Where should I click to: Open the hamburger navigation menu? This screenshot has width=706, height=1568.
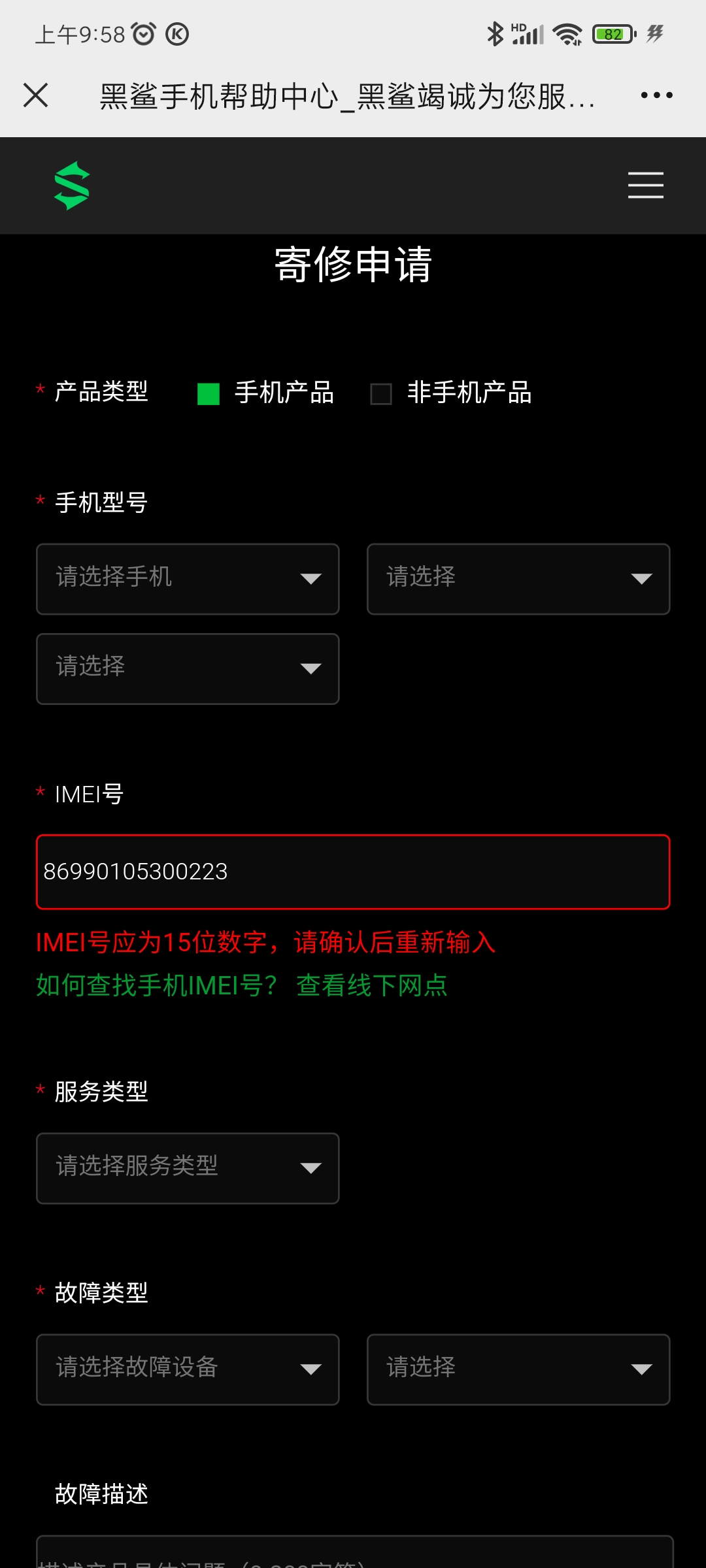click(645, 185)
